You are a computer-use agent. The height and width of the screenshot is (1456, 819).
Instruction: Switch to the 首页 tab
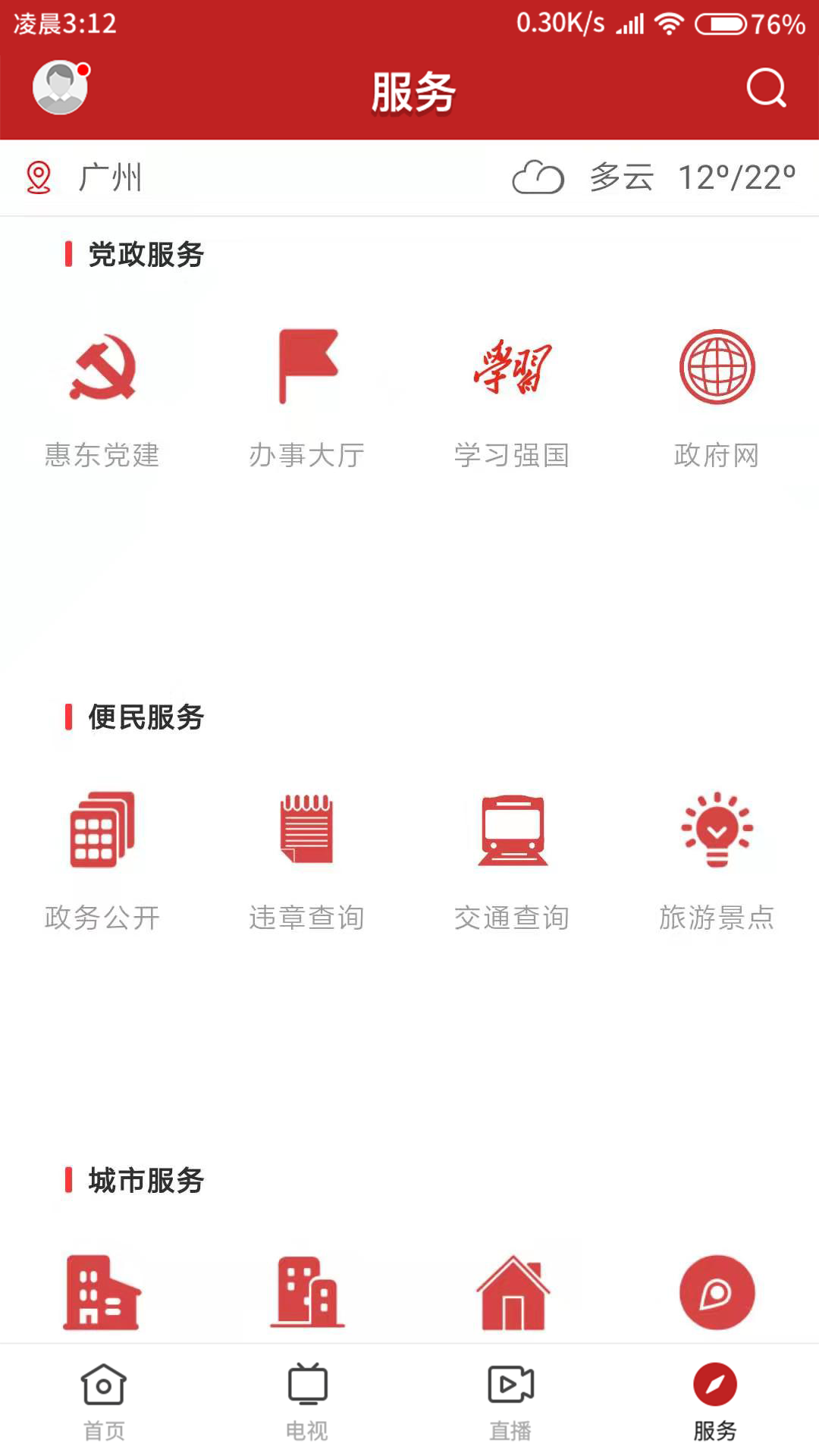point(103,1401)
